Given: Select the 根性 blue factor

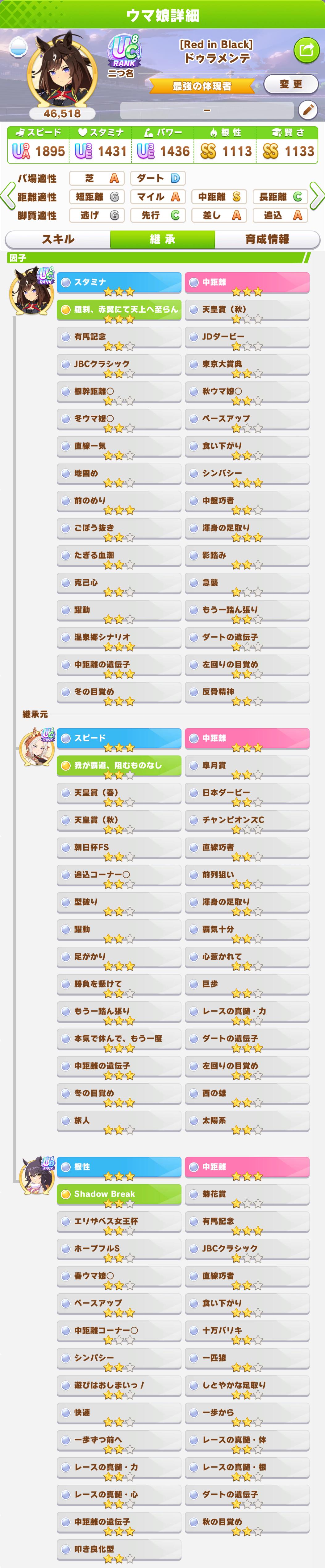Looking at the screenshot, I should tap(119, 1167).
